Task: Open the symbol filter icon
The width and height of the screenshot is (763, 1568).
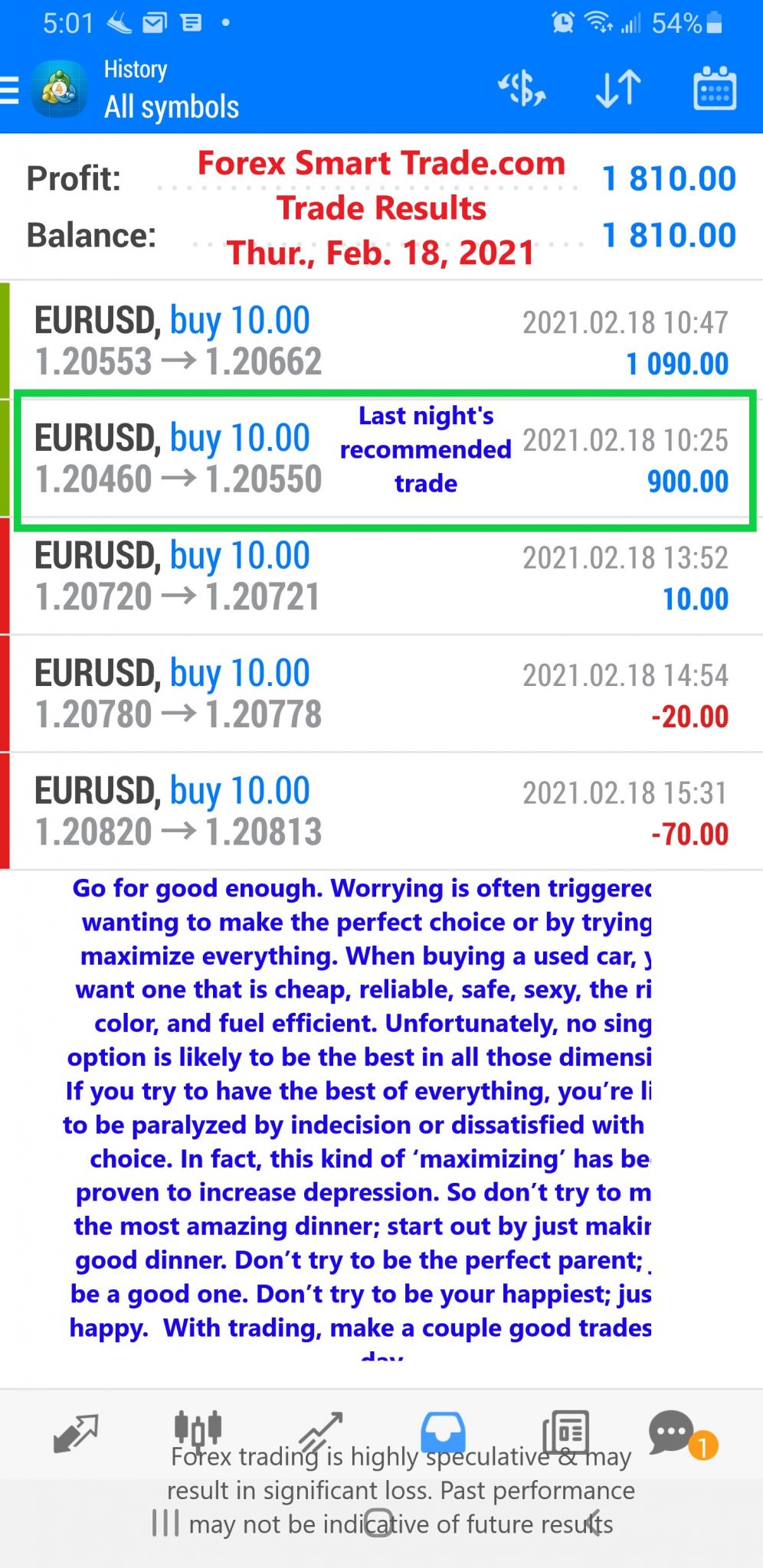Action: [x=522, y=89]
